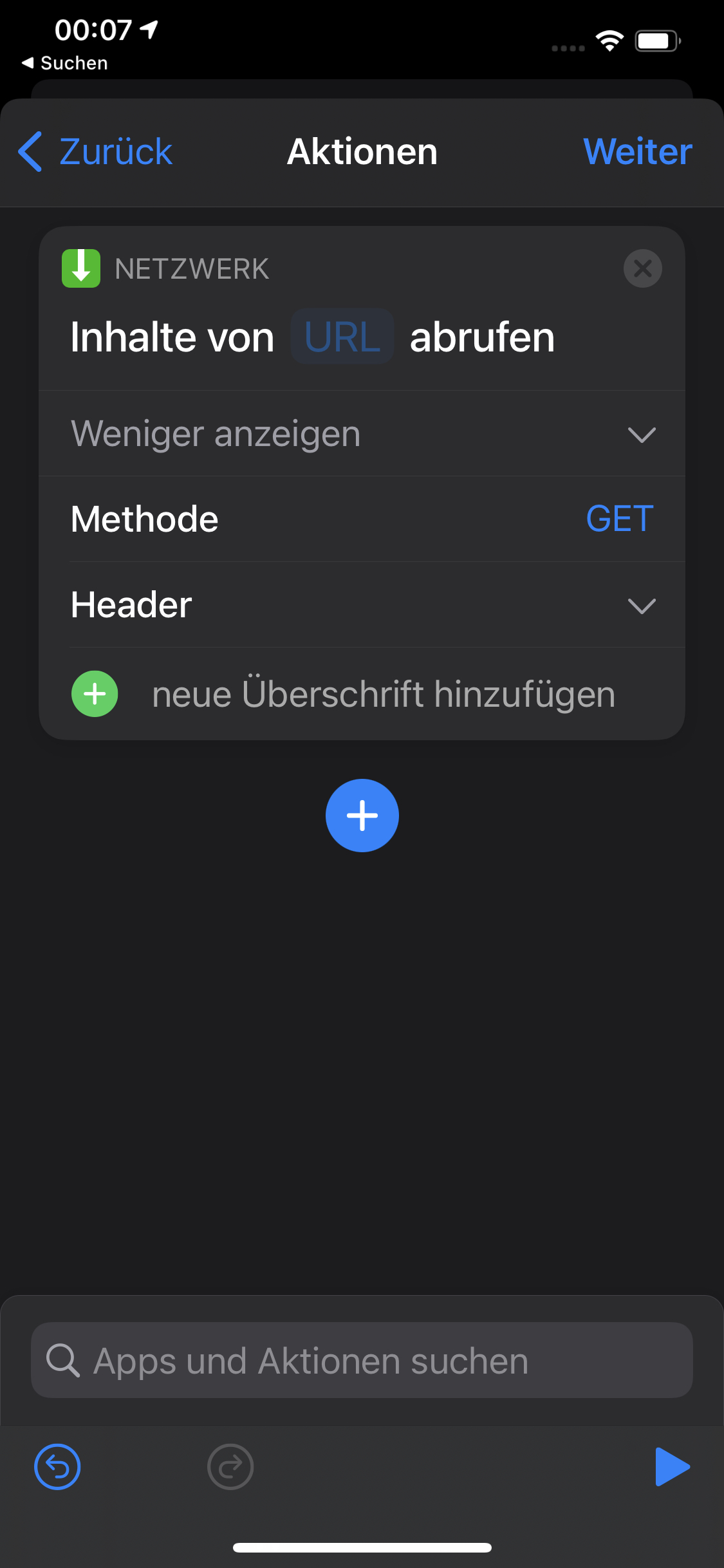Change the Methode value GET
Screen dimensions: 724x1568
coord(619,519)
